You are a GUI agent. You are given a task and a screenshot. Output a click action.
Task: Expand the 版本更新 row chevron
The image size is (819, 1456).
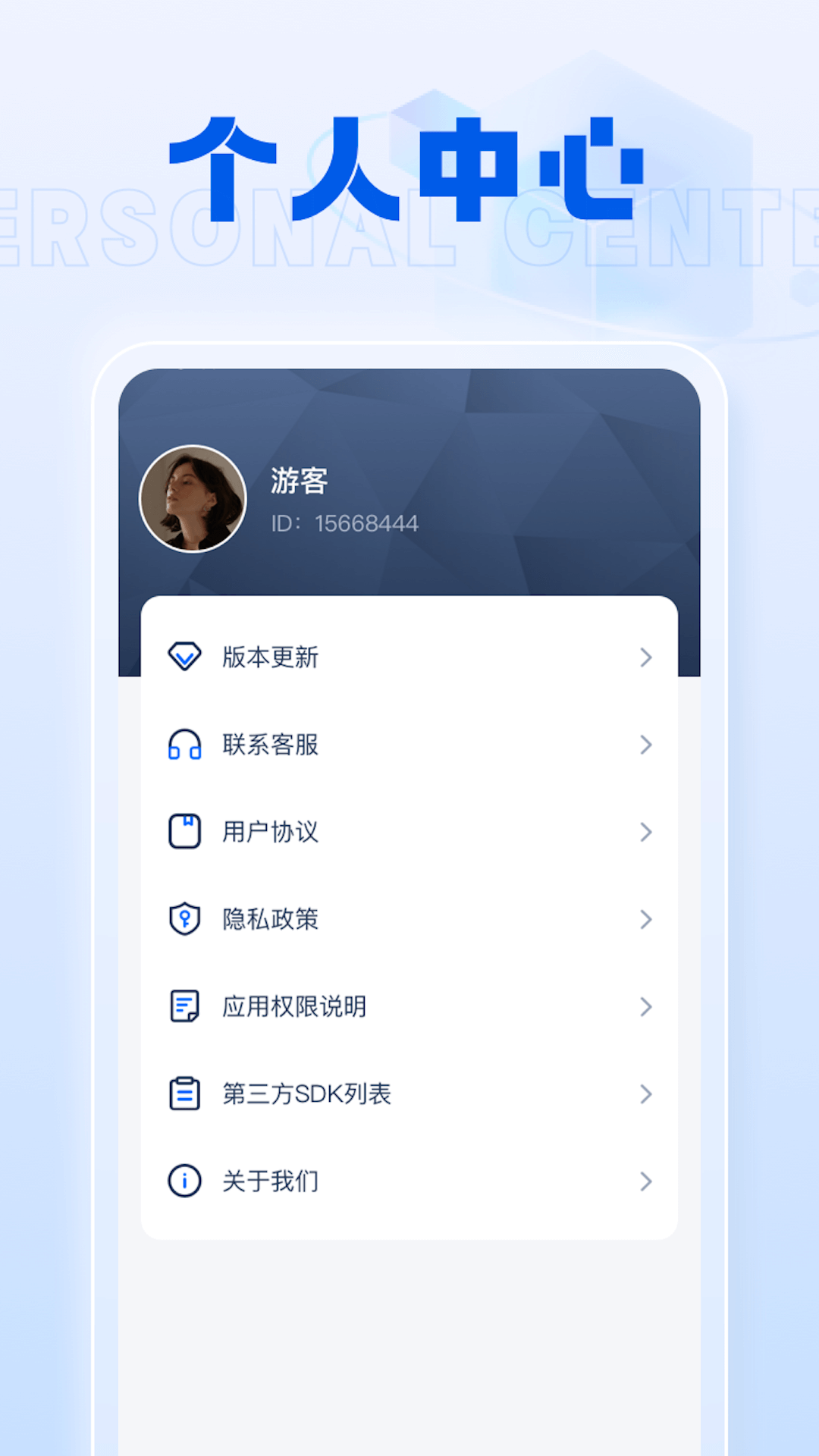tap(645, 657)
